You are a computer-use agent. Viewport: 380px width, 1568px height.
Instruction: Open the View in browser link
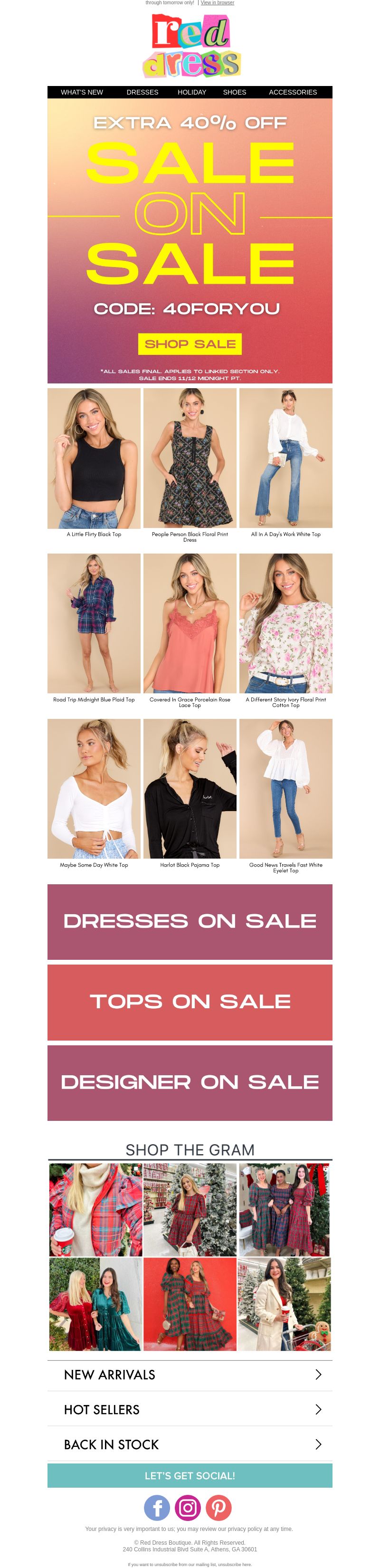[217, 3]
